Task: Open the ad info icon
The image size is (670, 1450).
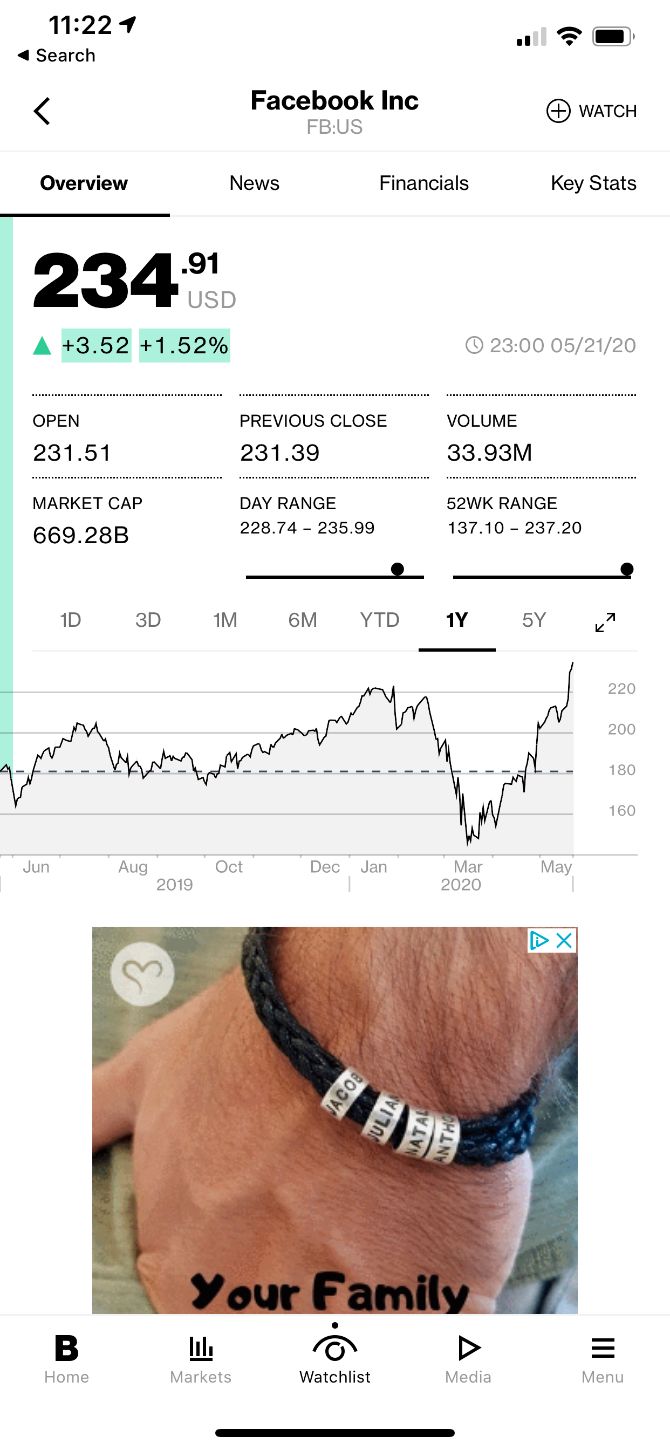Action: (x=540, y=940)
